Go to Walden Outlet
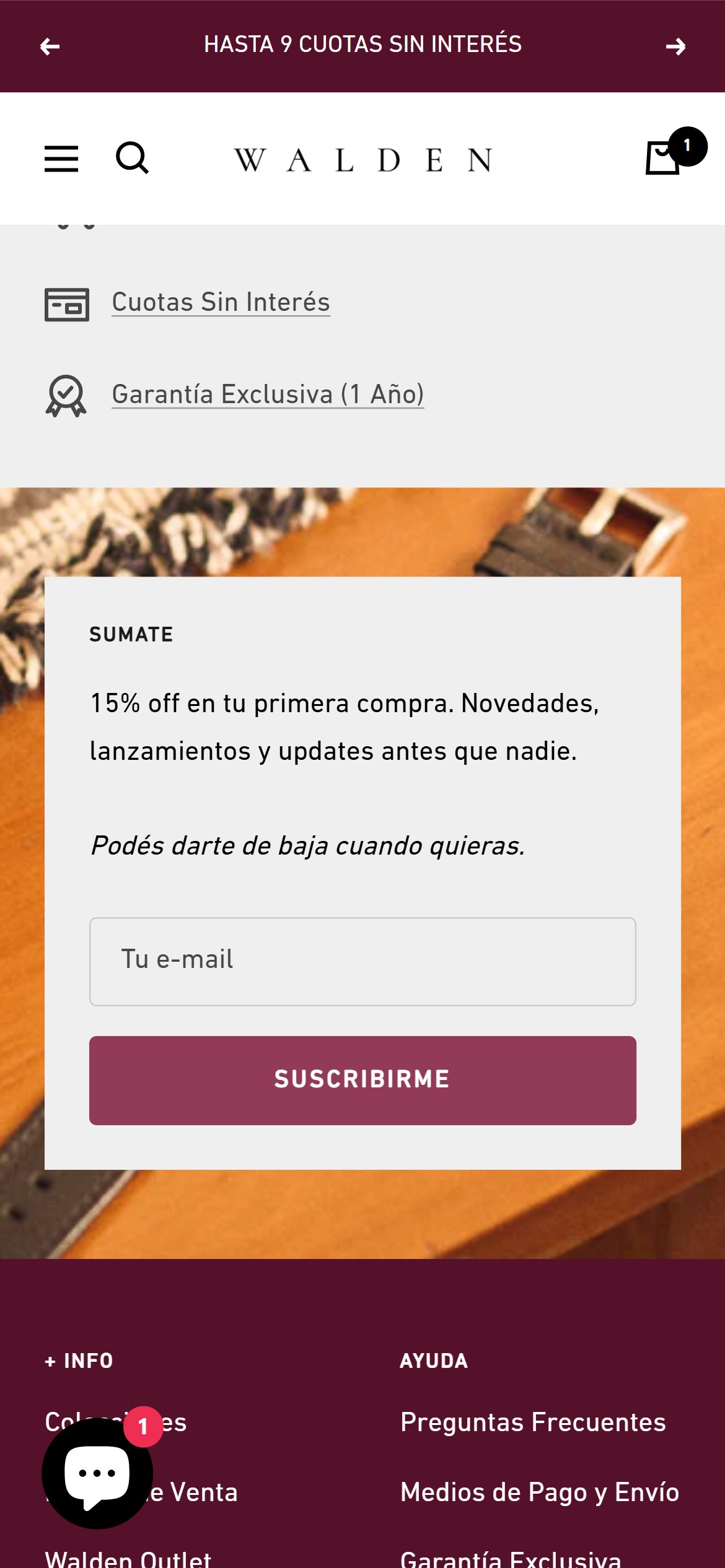725x1568 pixels. [128, 1558]
